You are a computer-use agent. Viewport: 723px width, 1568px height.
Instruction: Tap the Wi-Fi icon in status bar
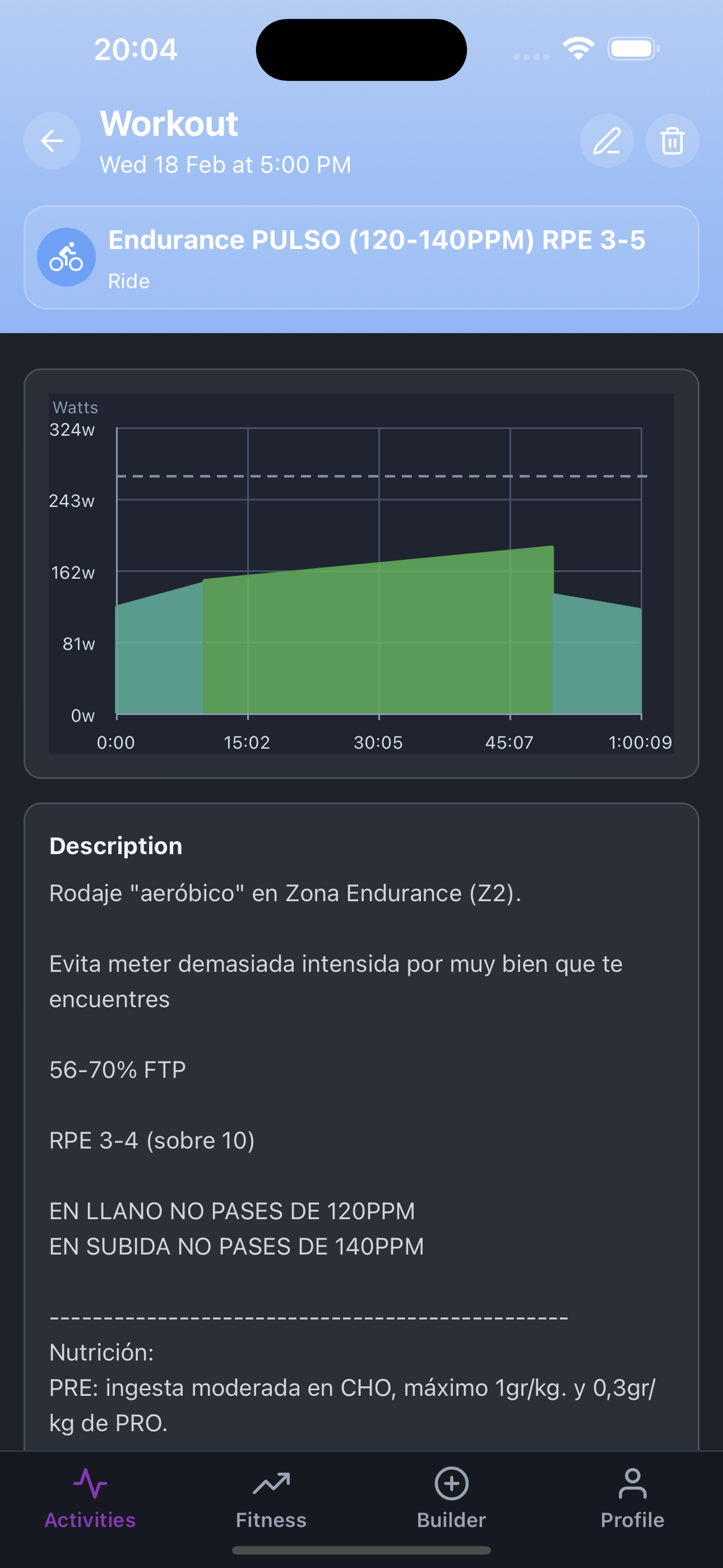(x=578, y=48)
